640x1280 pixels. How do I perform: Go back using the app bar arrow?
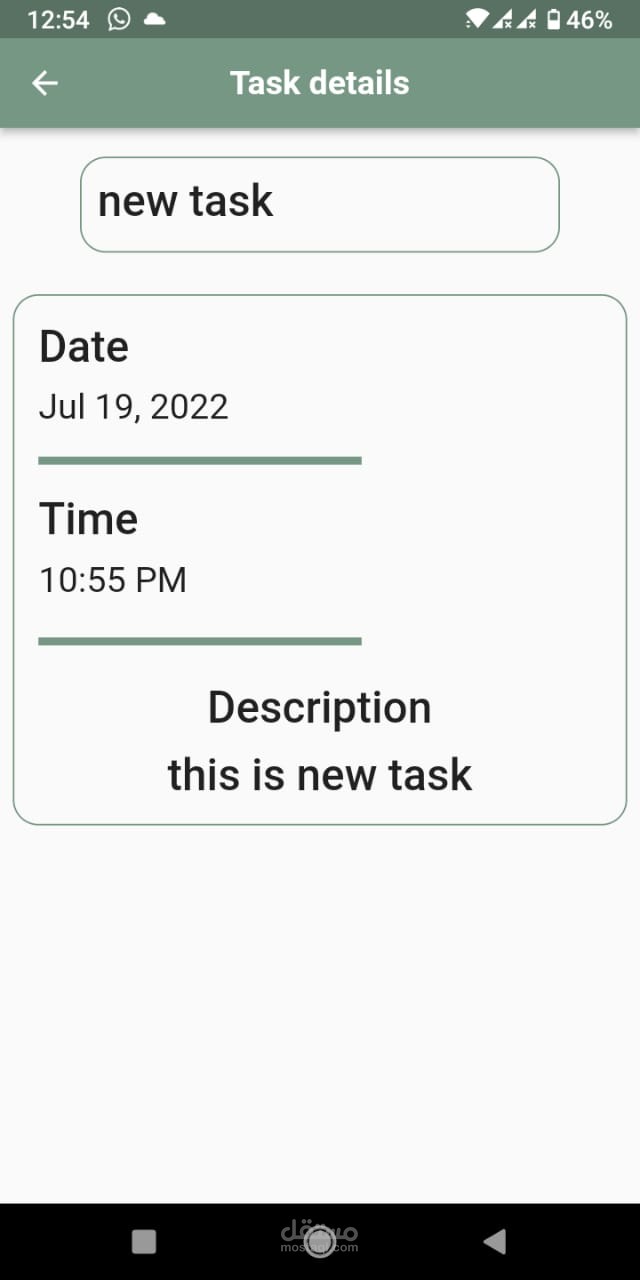[x=45, y=83]
